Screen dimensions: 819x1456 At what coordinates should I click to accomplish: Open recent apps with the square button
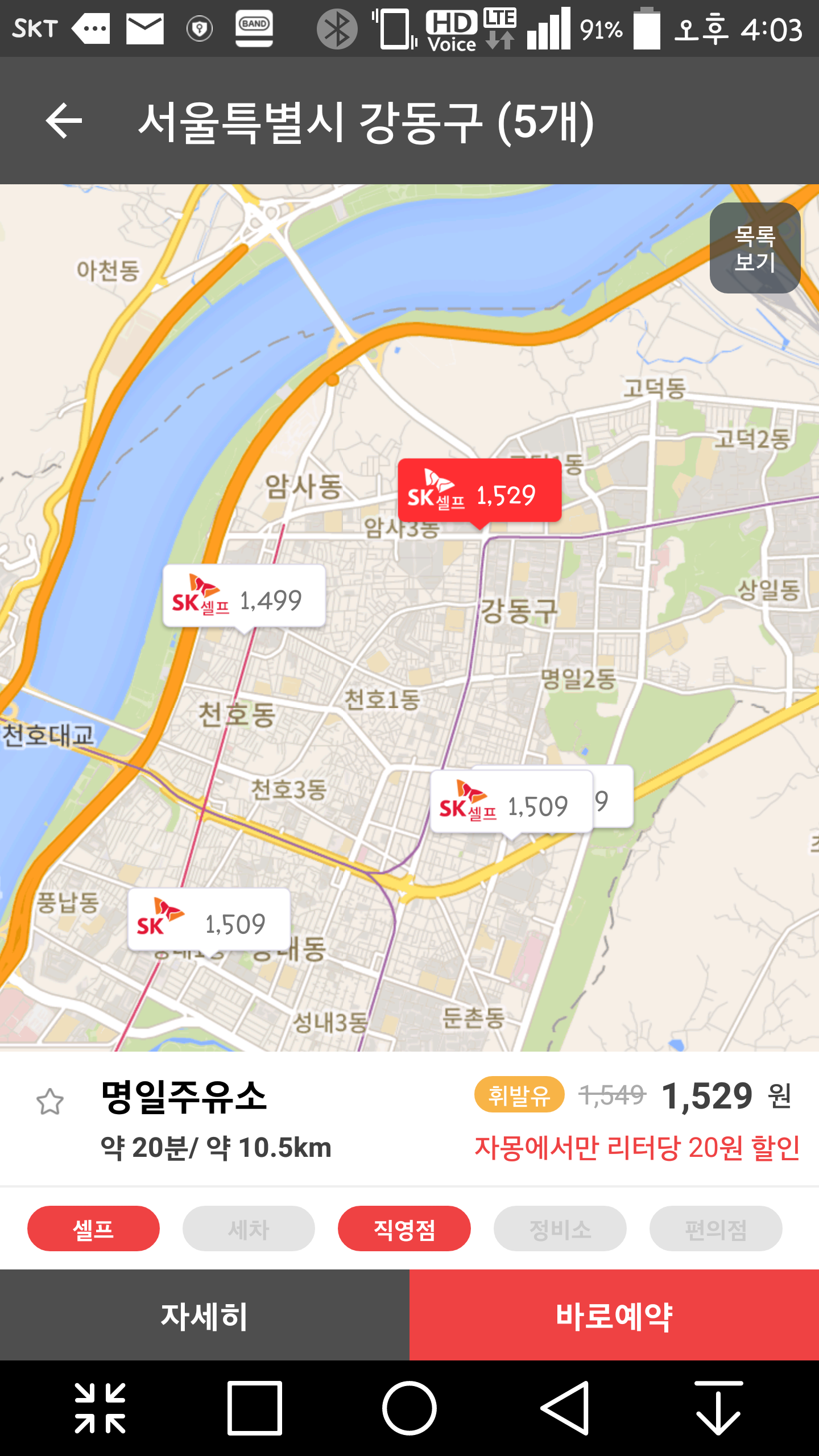coord(254,1408)
